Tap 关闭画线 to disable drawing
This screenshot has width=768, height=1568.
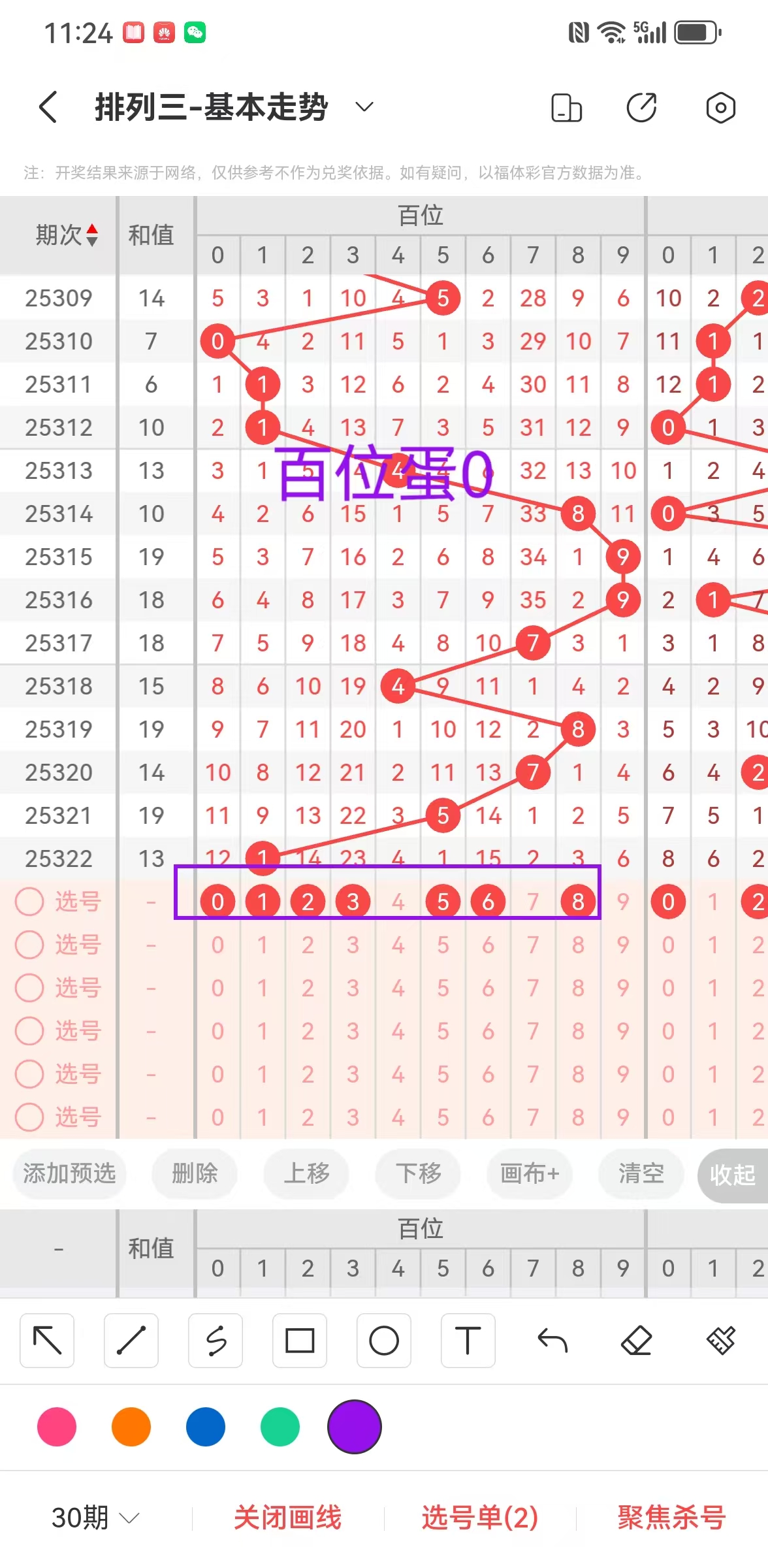[287, 1517]
